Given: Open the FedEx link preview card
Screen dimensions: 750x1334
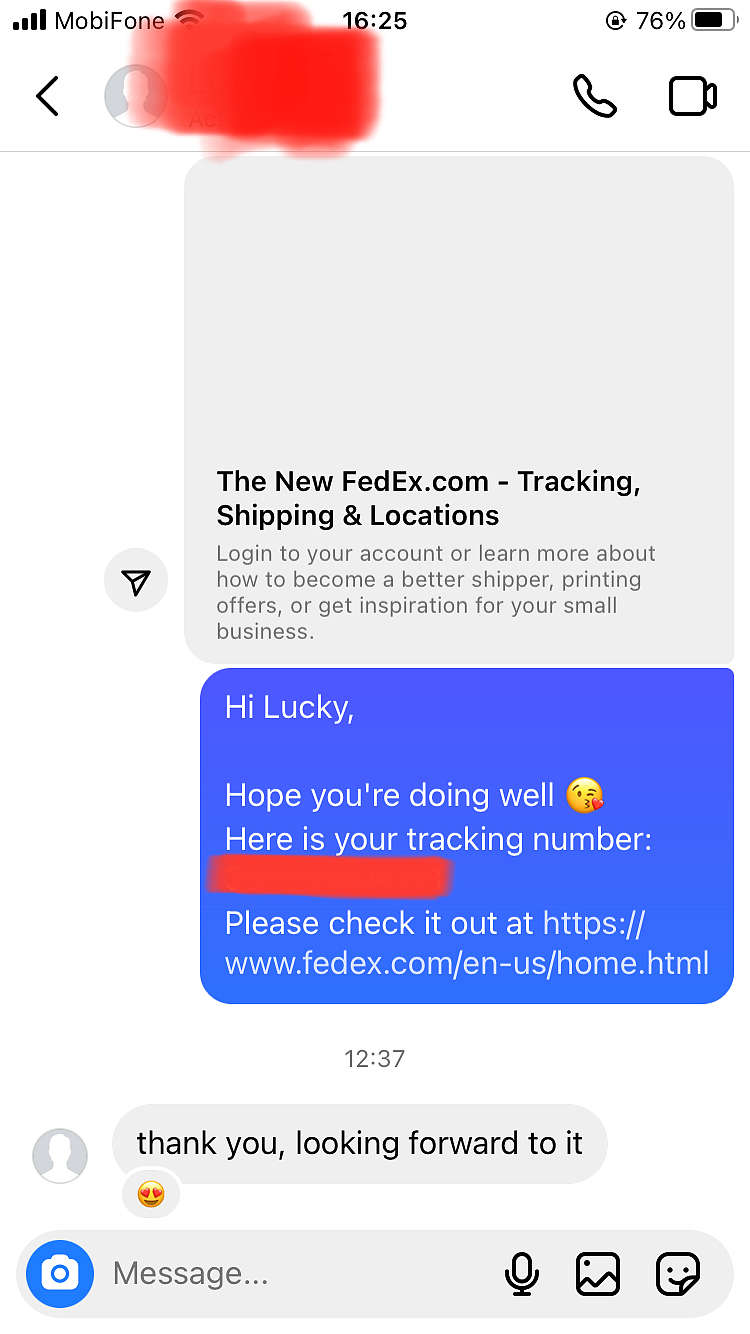Looking at the screenshot, I should coord(459,409).
